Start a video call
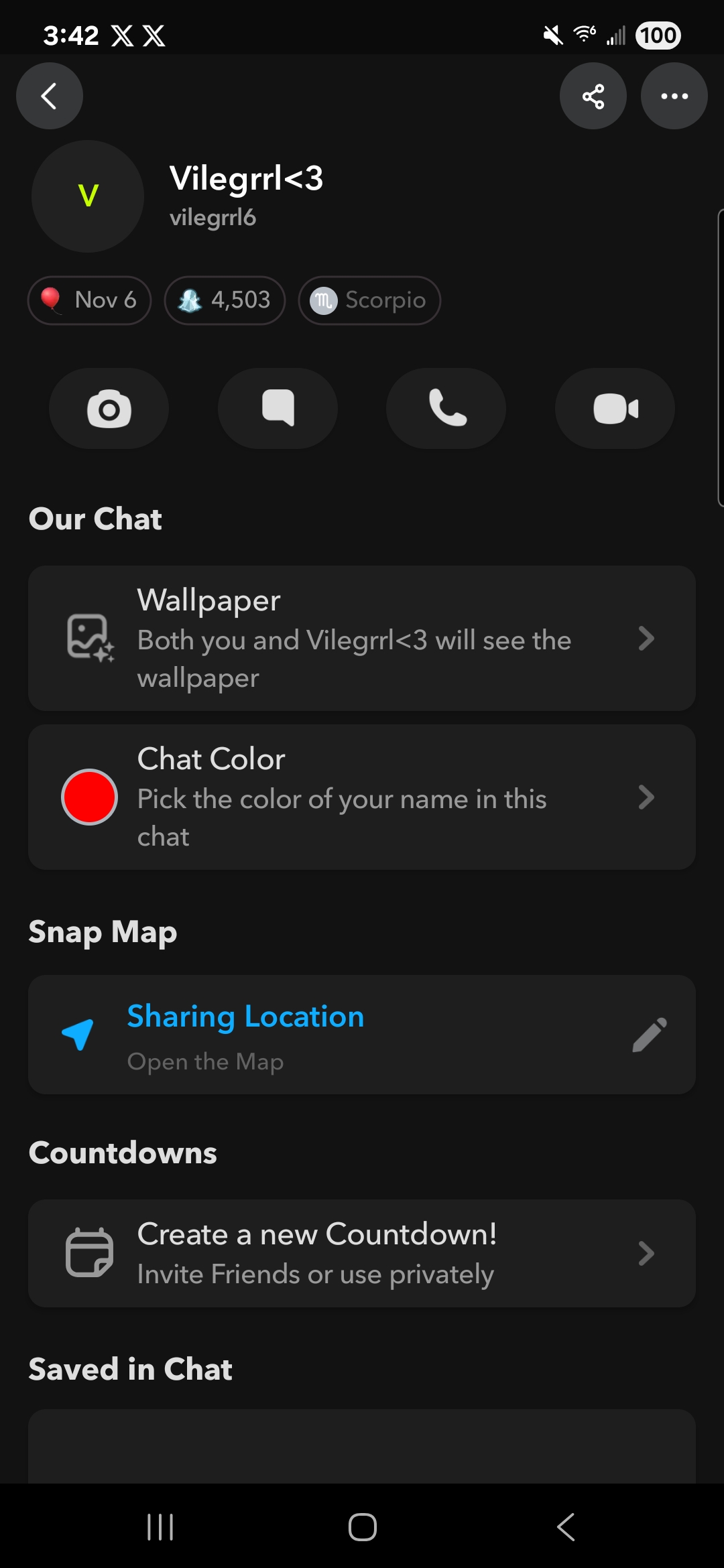This screenshot has width=724, height=1568. (615, 408)
